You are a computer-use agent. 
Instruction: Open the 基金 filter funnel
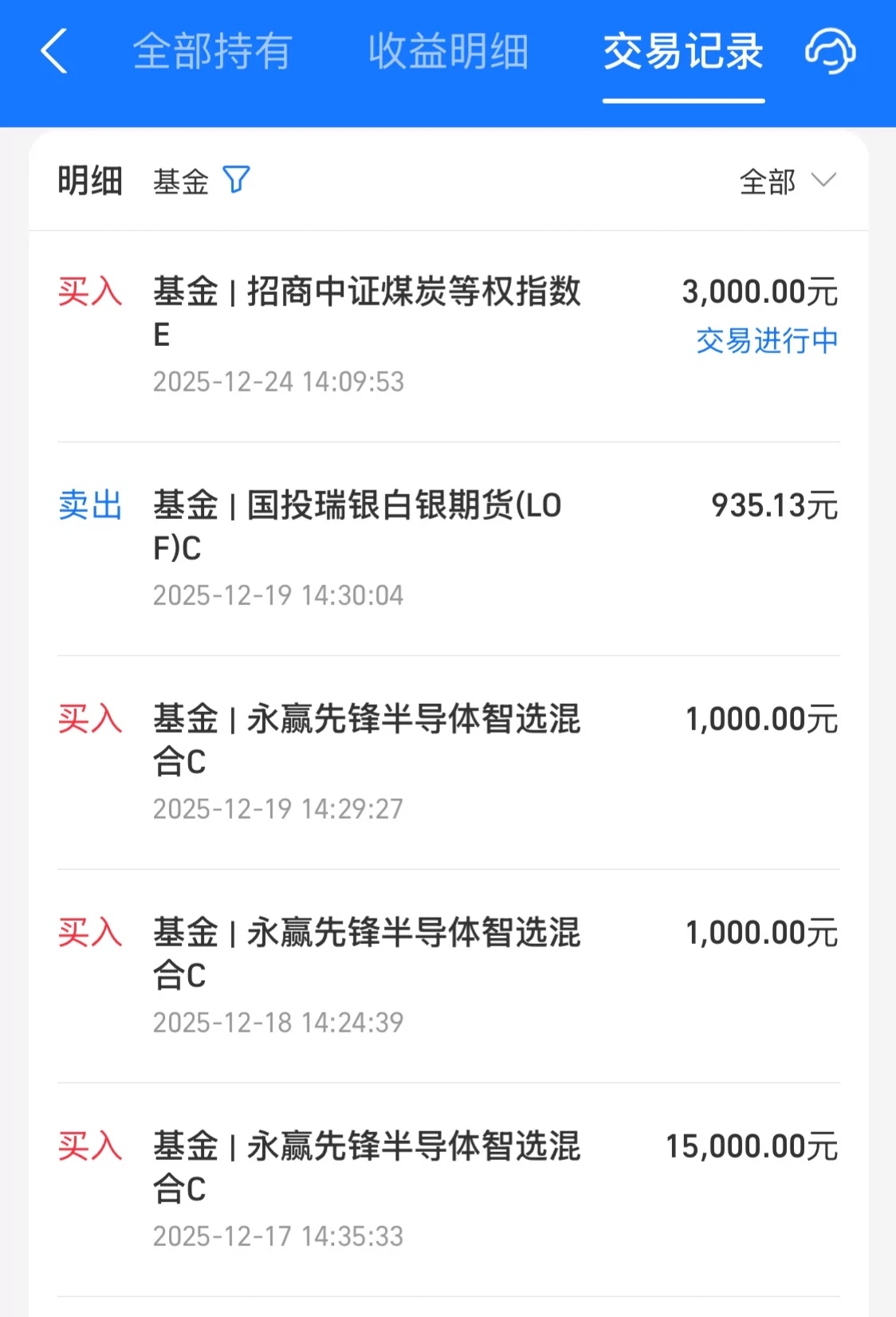(x=236, y=180)
